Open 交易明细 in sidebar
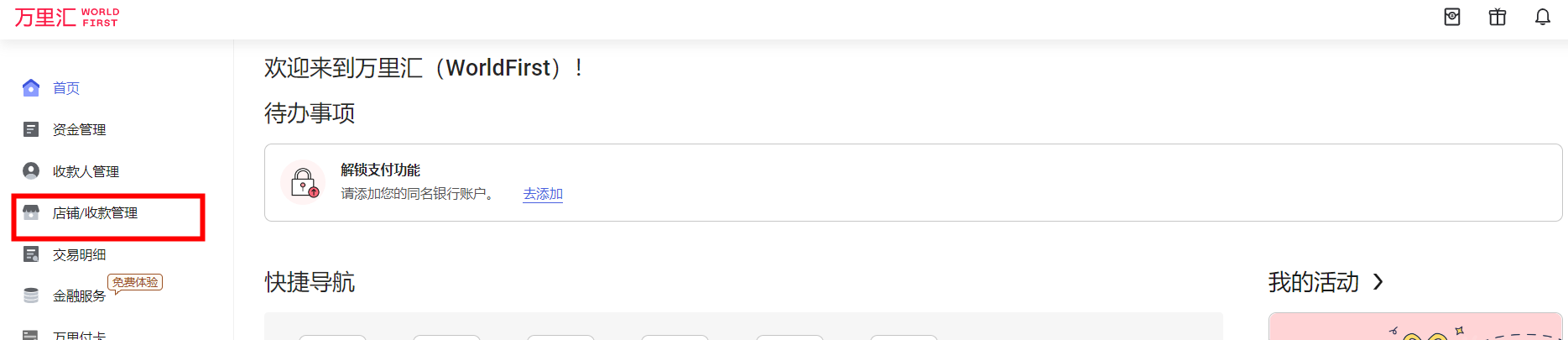 [x=79, y=254]
